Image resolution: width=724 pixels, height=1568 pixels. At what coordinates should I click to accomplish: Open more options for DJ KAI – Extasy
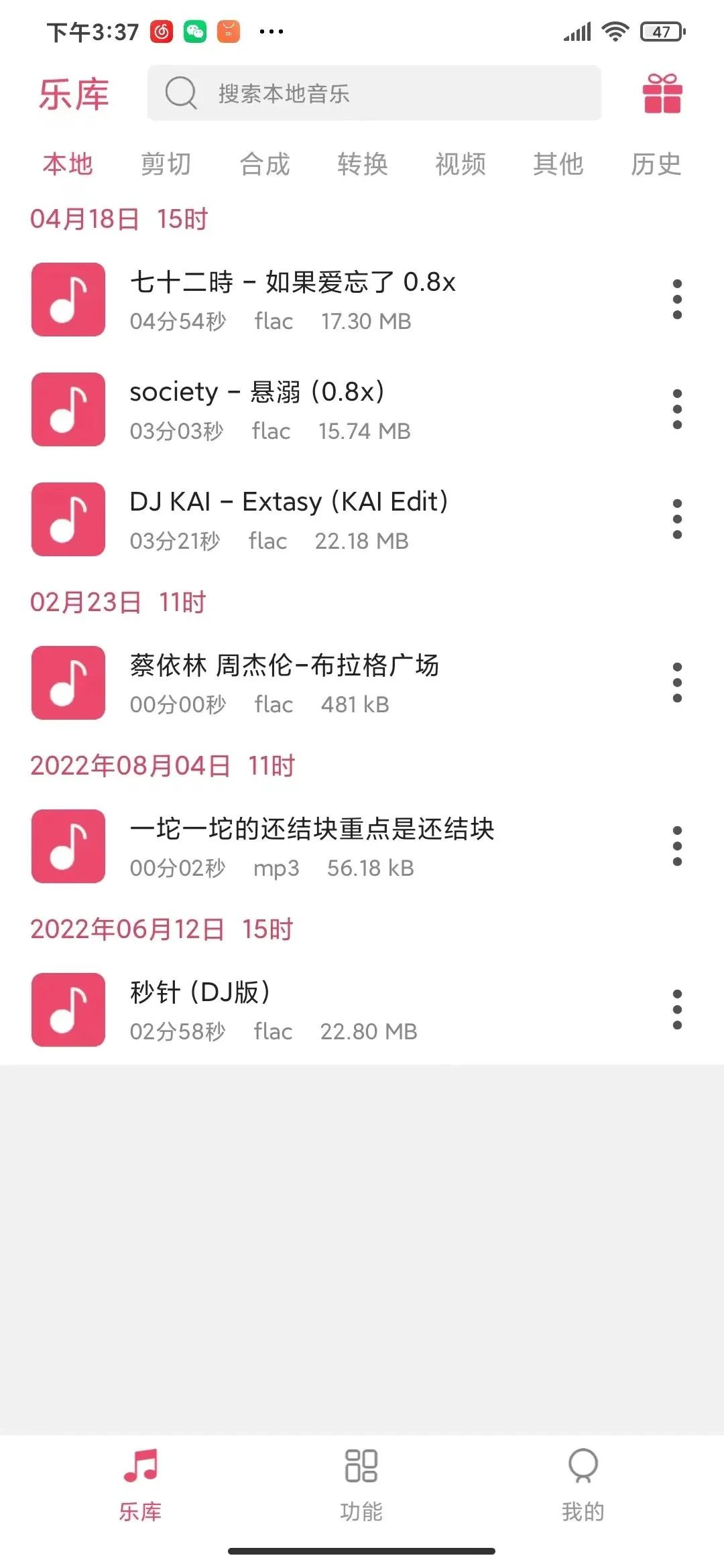pyautogui.click(x=677, y=519)
